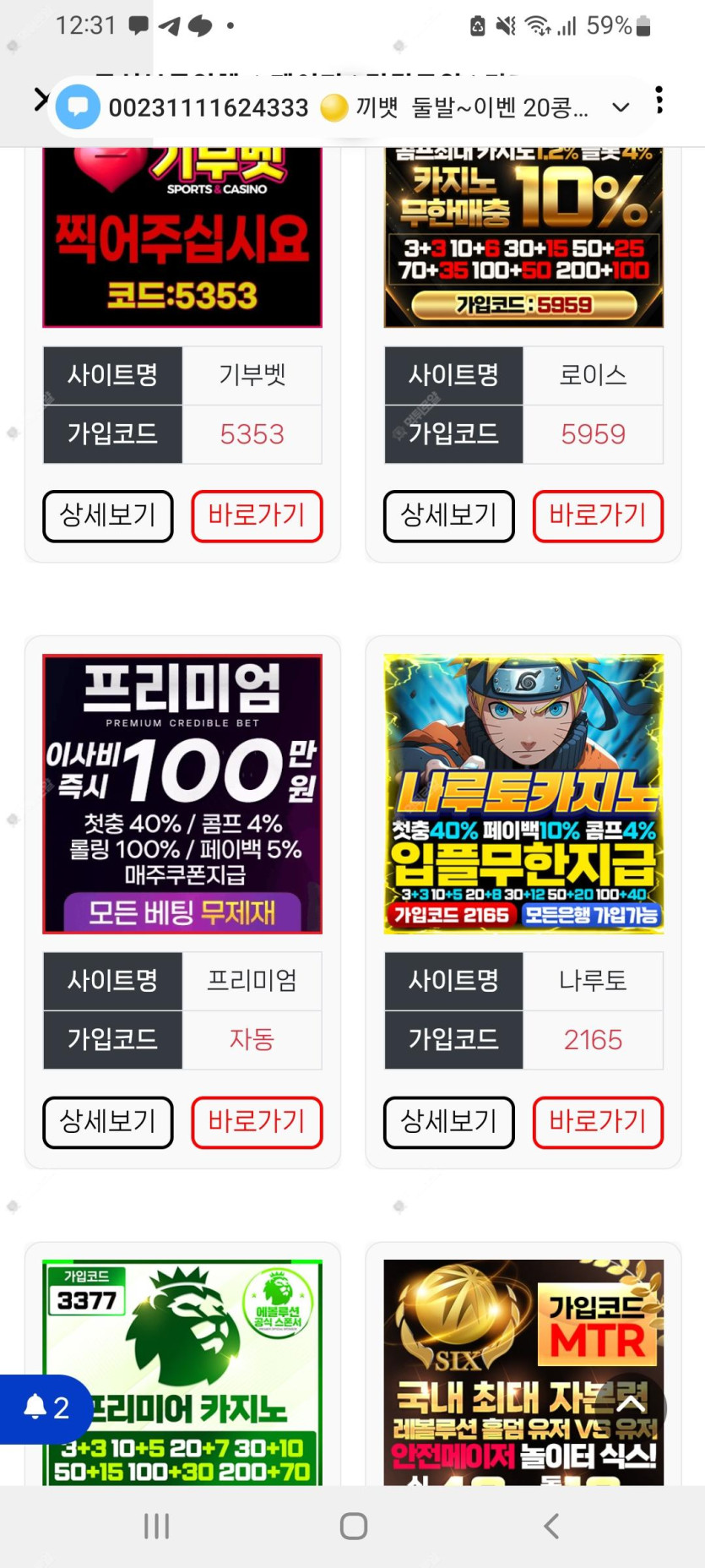Open recent apps from the navigation bar
This screenshot has height=1568, width=705.
coord(157,1526)
